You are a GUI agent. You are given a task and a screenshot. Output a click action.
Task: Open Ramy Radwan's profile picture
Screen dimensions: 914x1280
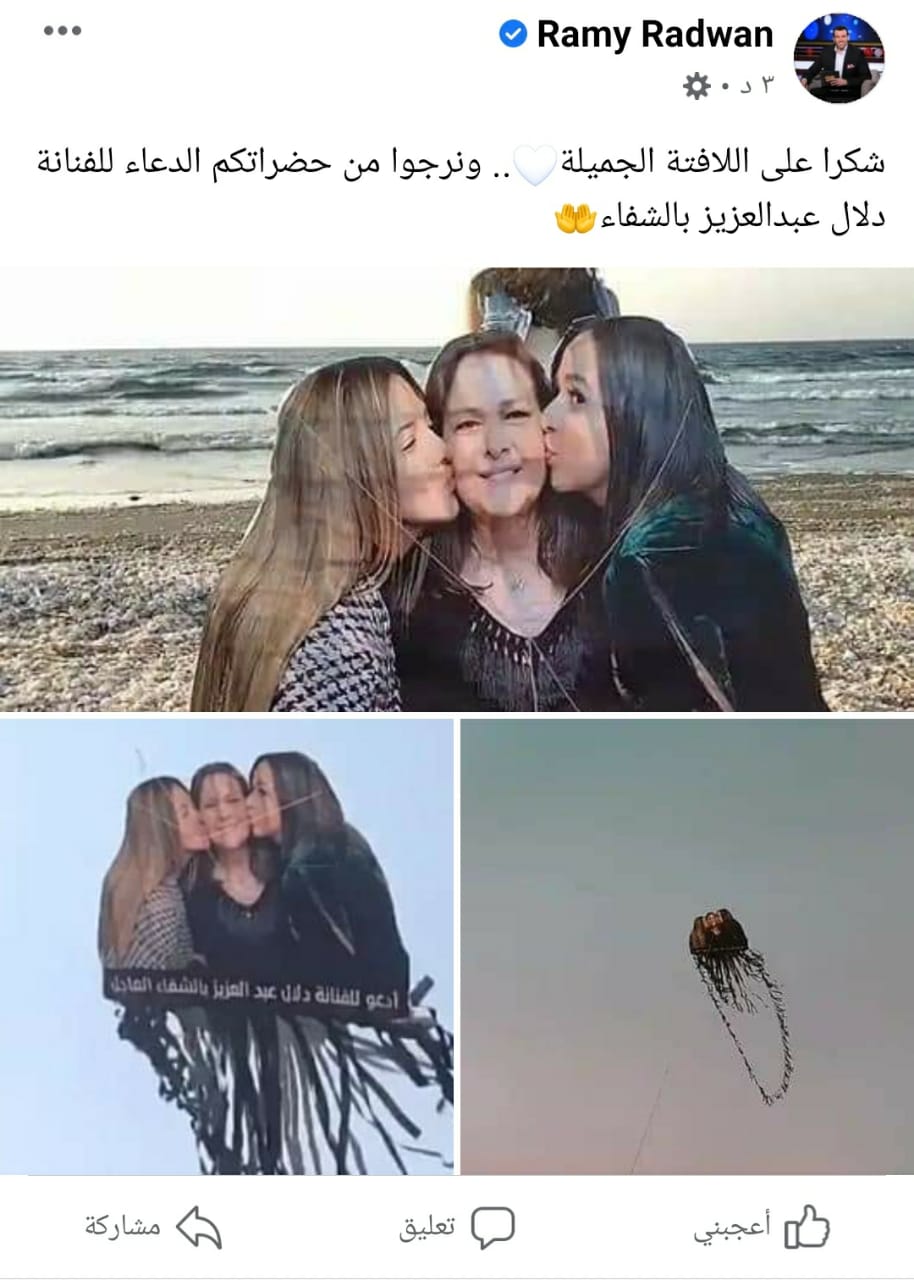pos(839,58)
